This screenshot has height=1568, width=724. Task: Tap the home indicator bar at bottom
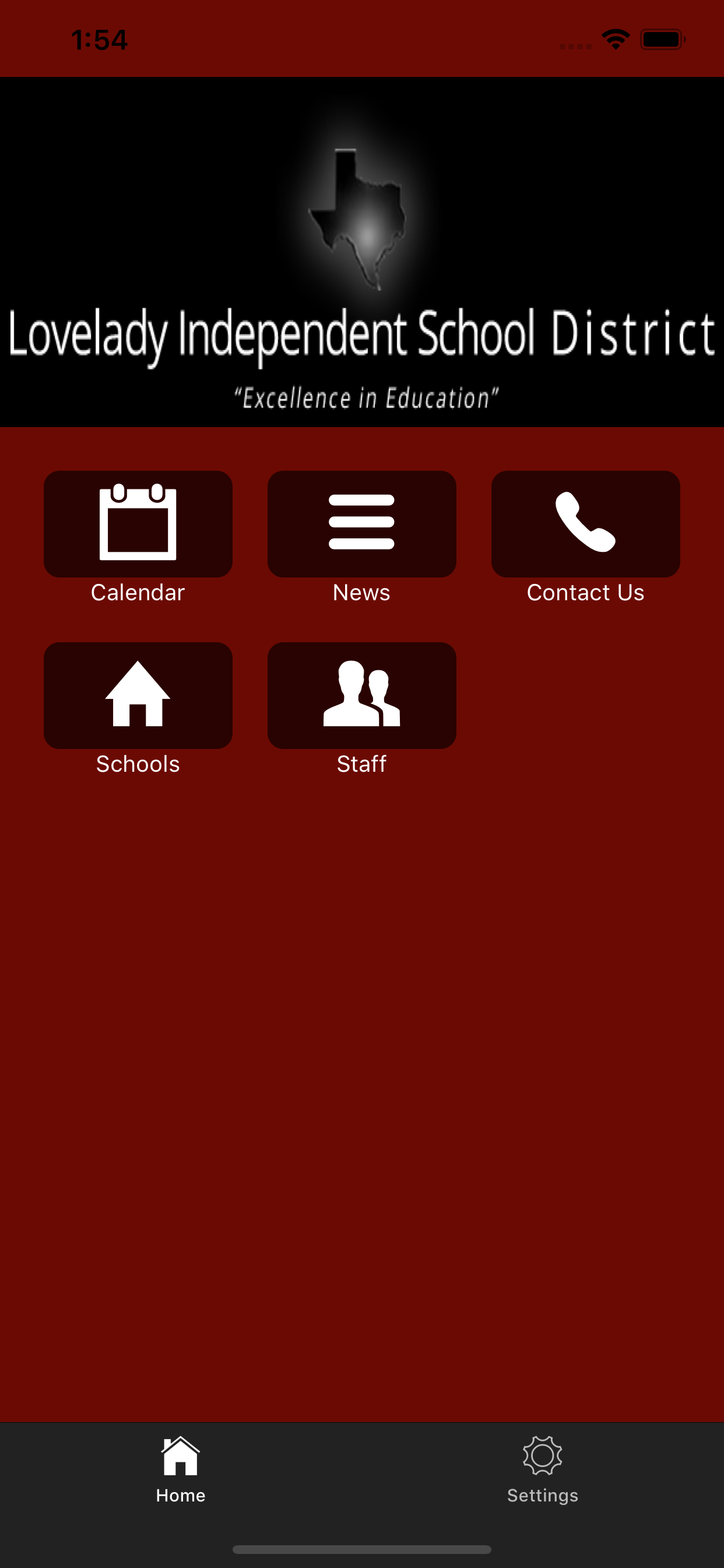(x=362, y=1548)
